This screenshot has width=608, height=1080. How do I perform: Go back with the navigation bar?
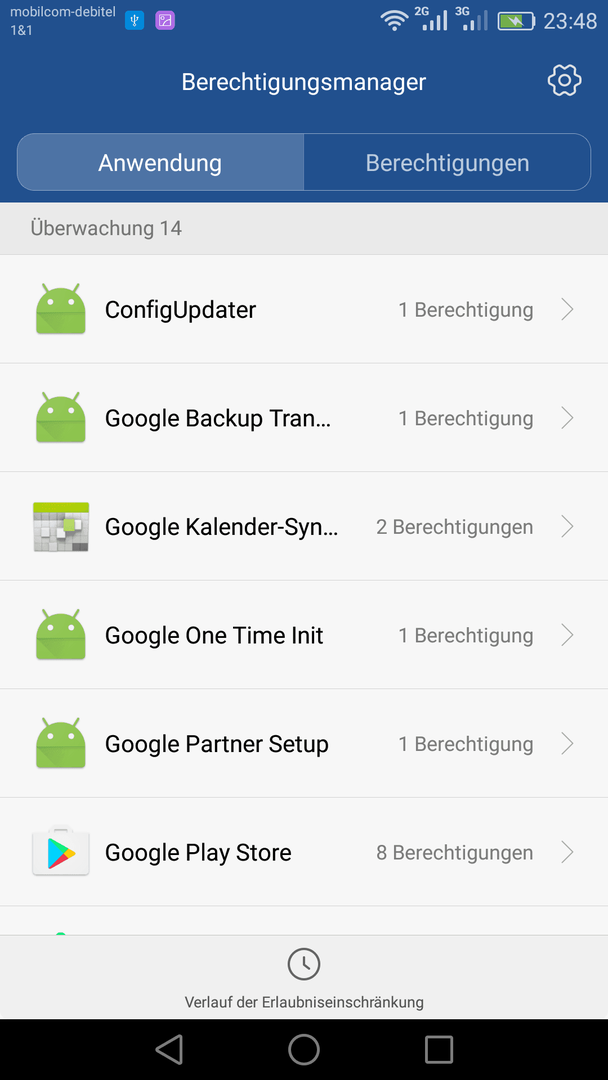pyautogui.click(x=169, y=1050)
